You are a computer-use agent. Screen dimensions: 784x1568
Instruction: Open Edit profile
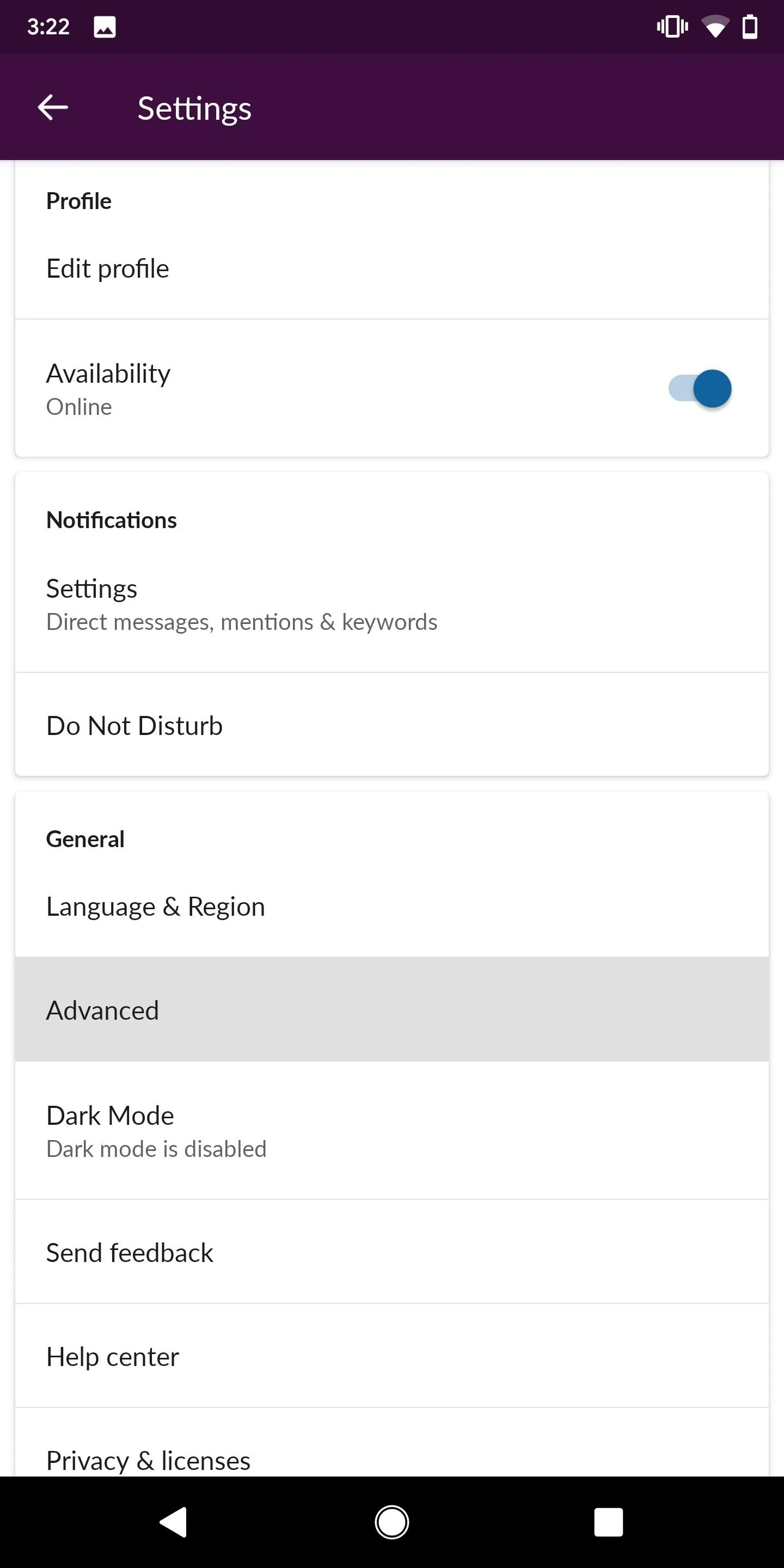tap(392, 268)
